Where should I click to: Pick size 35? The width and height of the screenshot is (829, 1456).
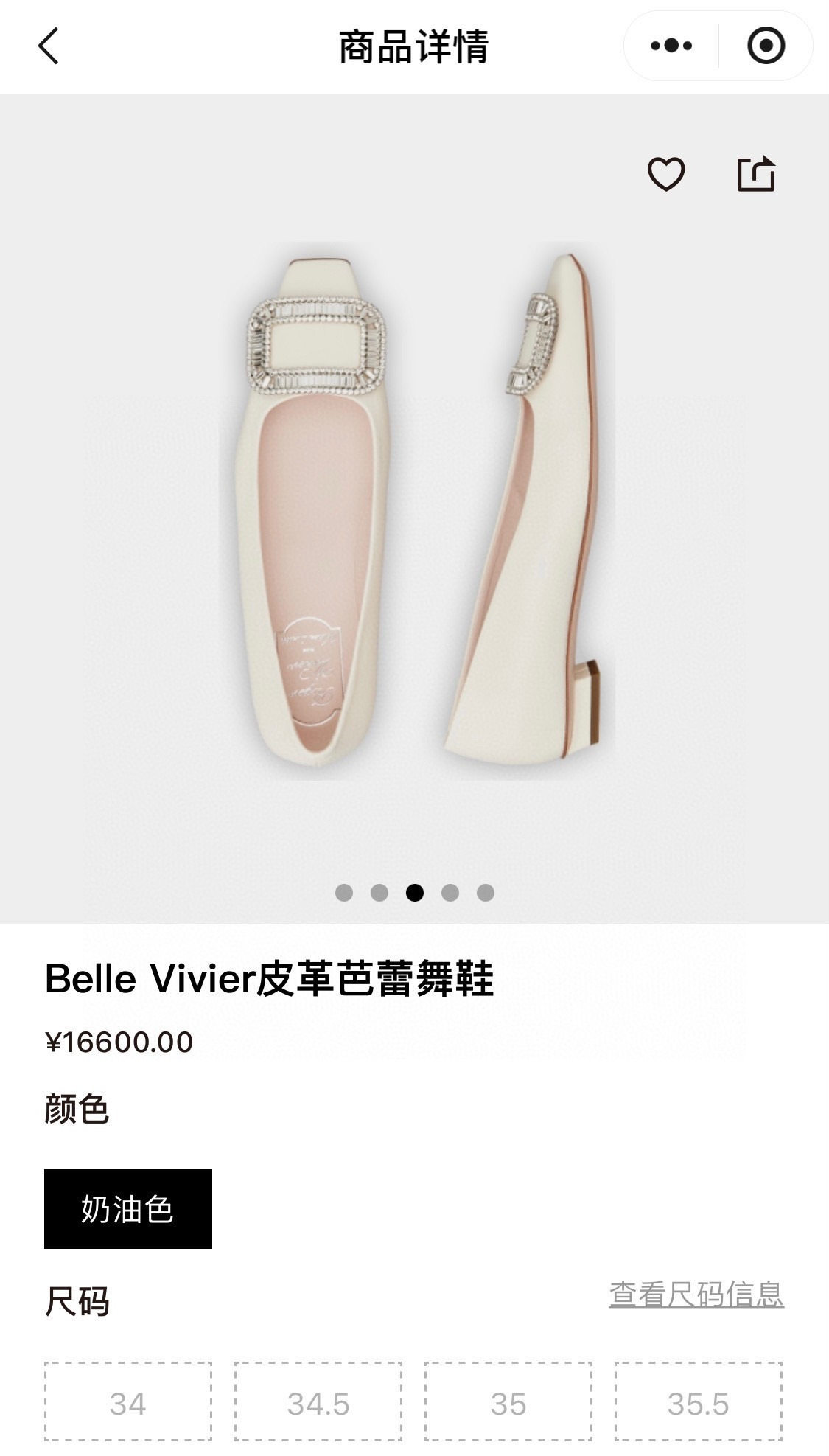(x=508, y=1402)
